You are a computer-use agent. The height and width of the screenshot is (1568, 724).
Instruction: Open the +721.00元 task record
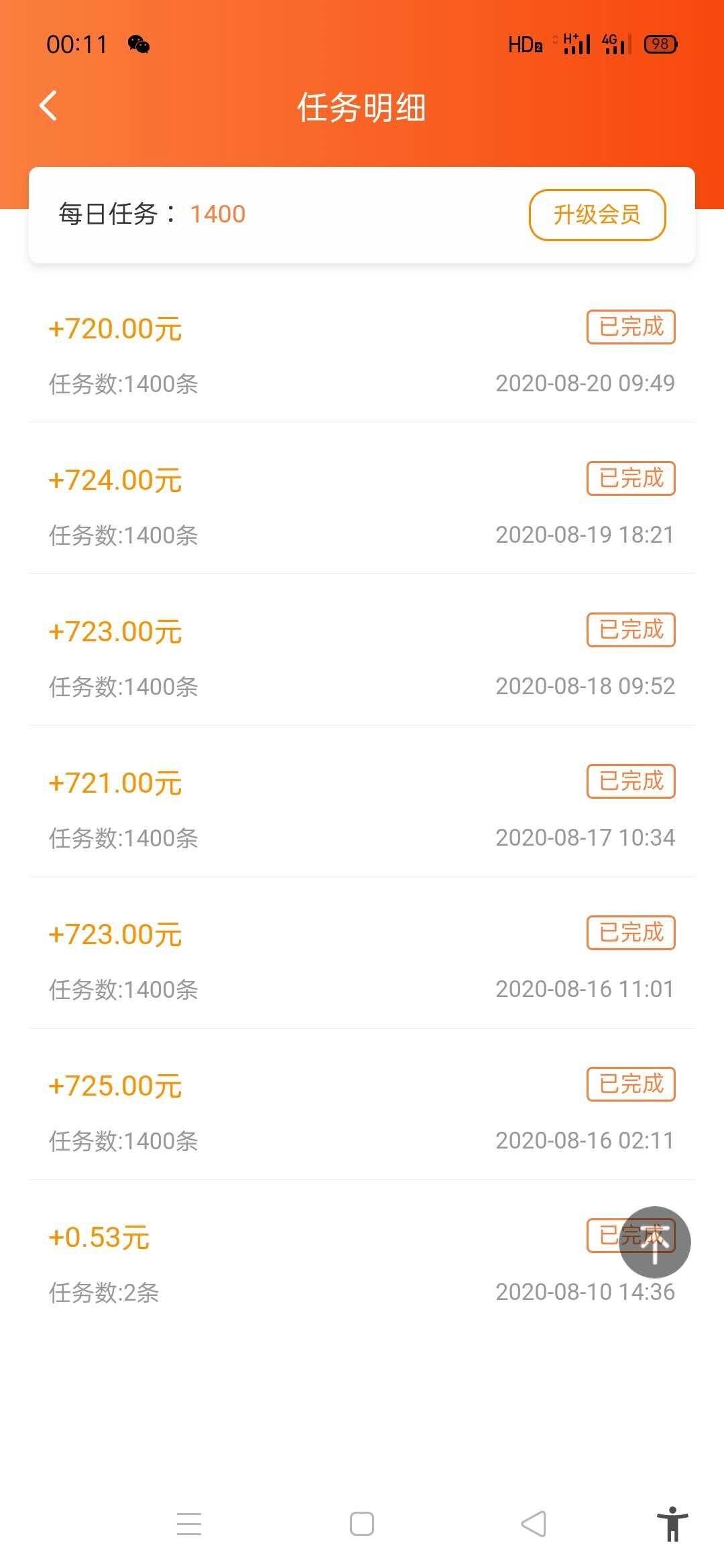(x=362, y=809)
